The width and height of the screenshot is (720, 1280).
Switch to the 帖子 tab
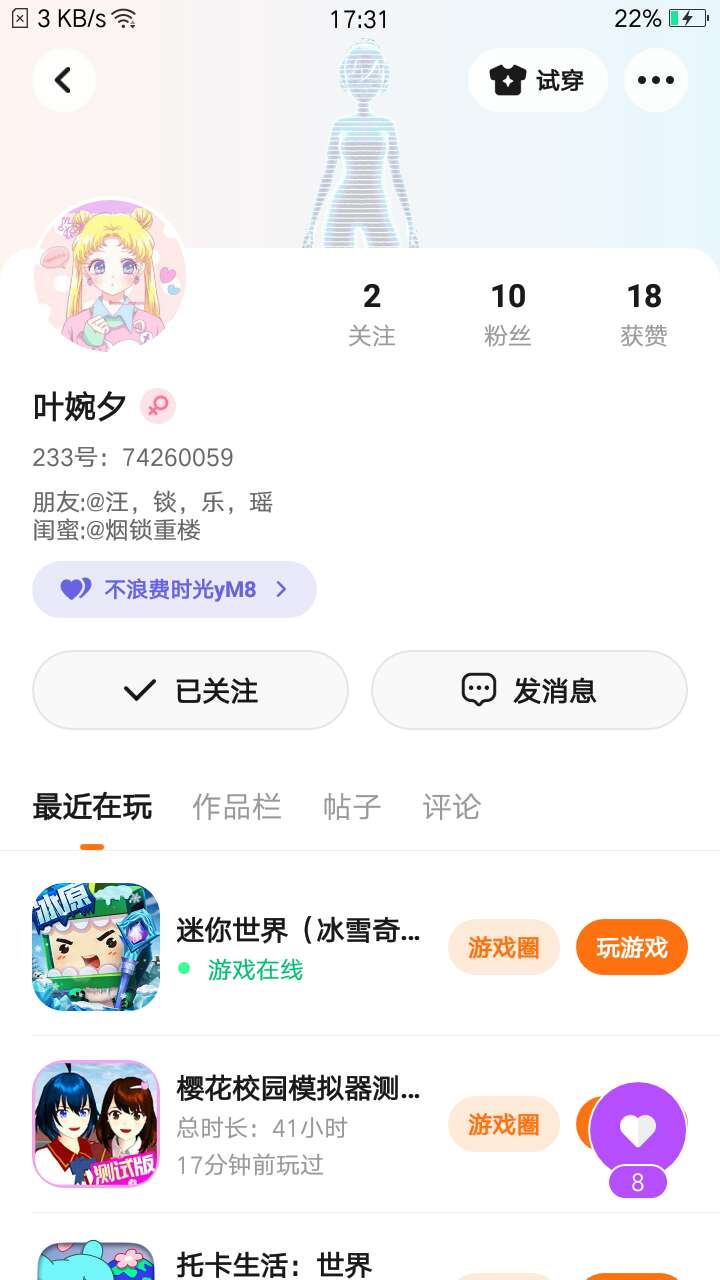pyautogui.click(x=352, y=807)
